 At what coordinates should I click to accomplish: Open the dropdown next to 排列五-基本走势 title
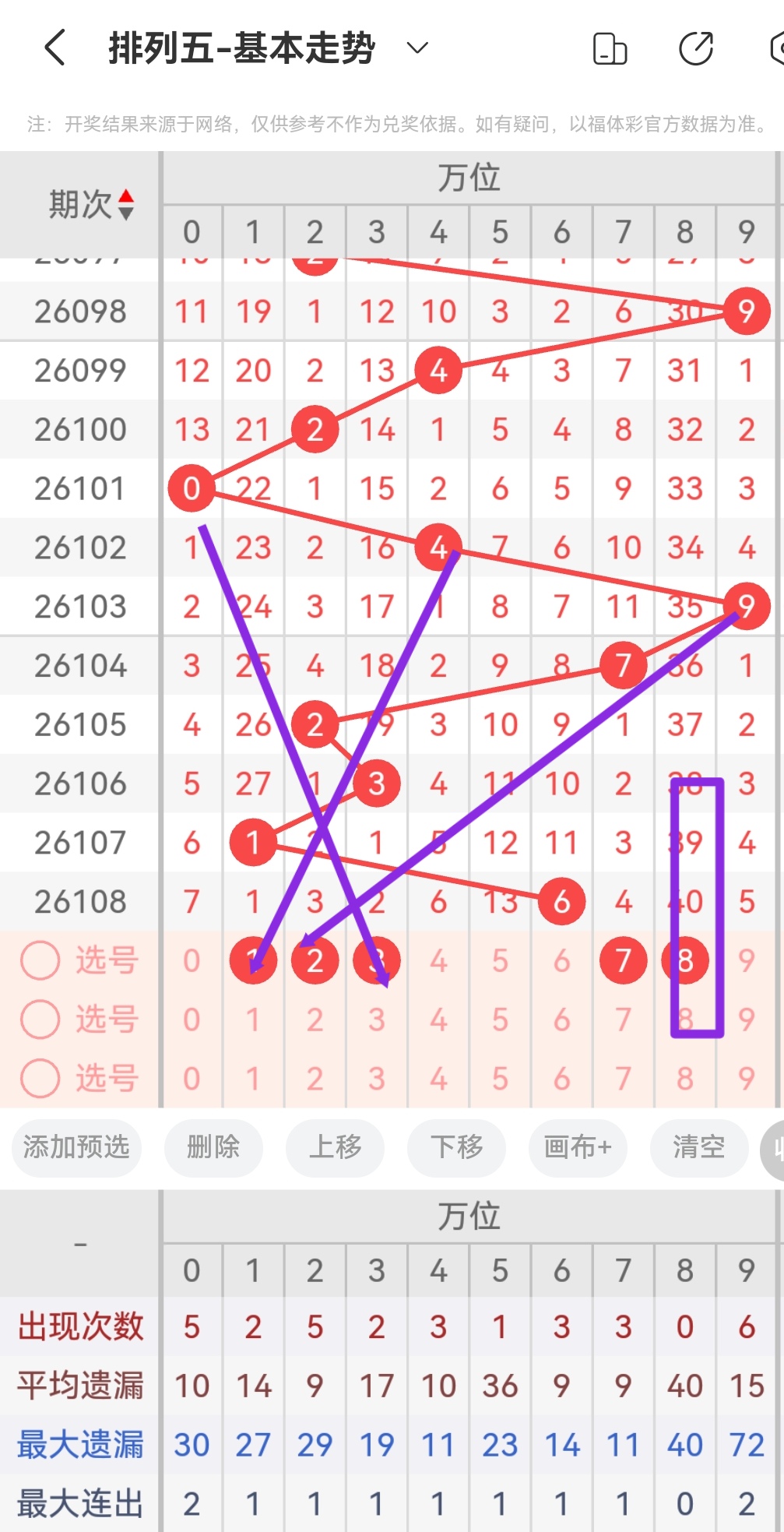(417, 48)
